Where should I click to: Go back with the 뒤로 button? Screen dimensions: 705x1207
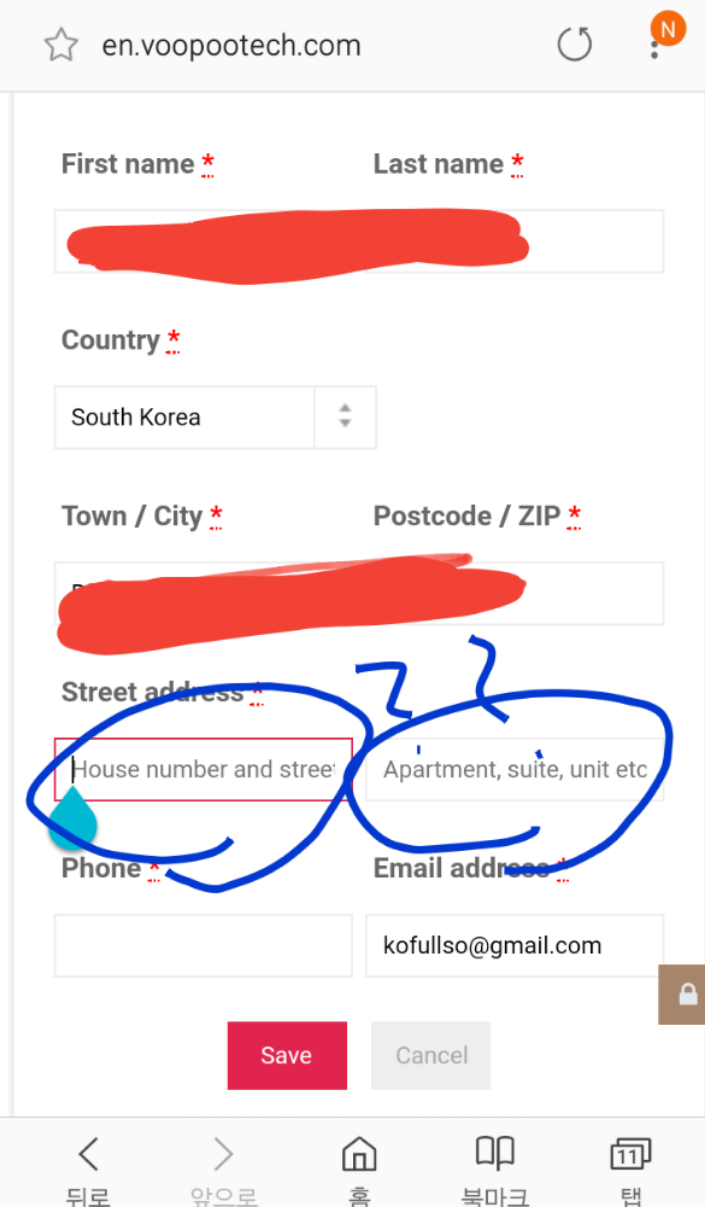88,1165
